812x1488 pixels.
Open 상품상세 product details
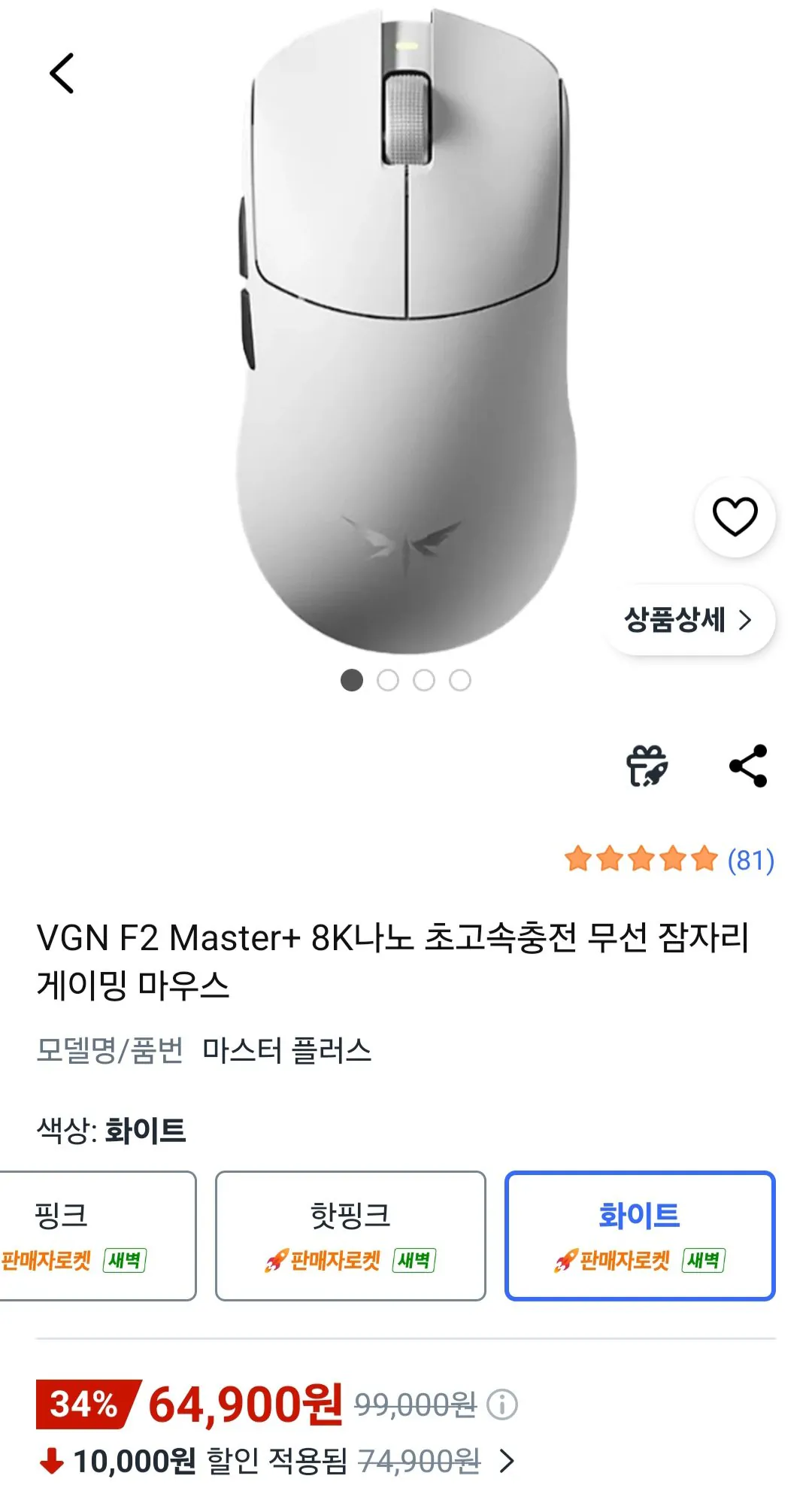pyautogui.click(x=674, y=618)
